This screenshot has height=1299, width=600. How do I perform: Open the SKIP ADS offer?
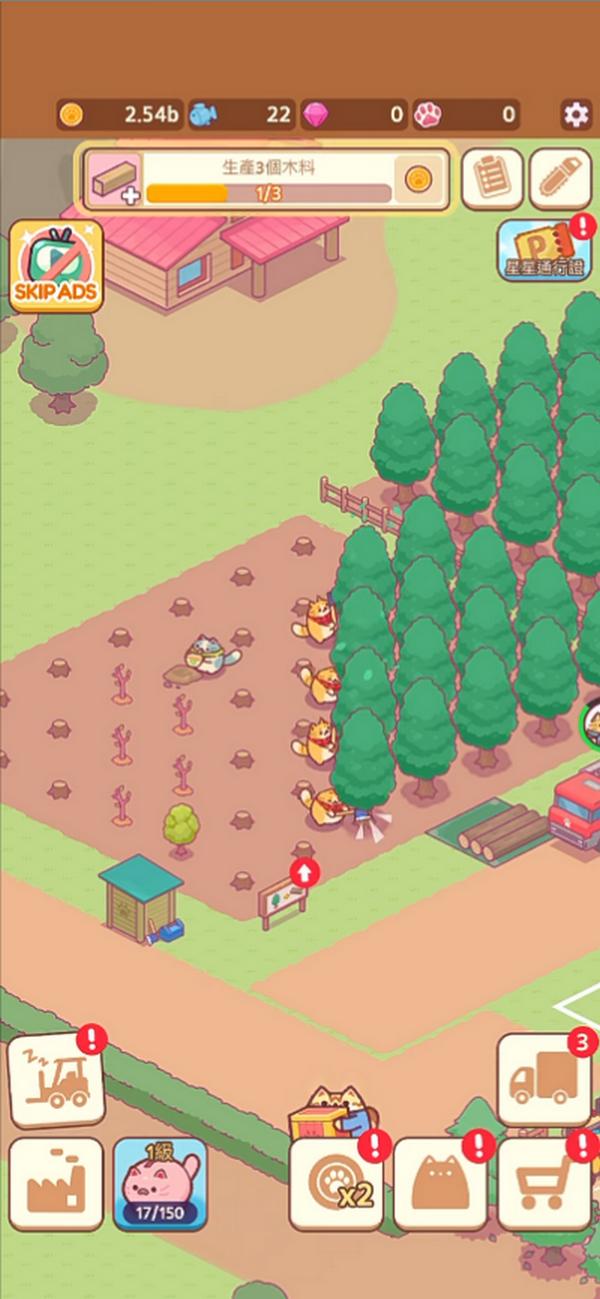tap(56, 268)
